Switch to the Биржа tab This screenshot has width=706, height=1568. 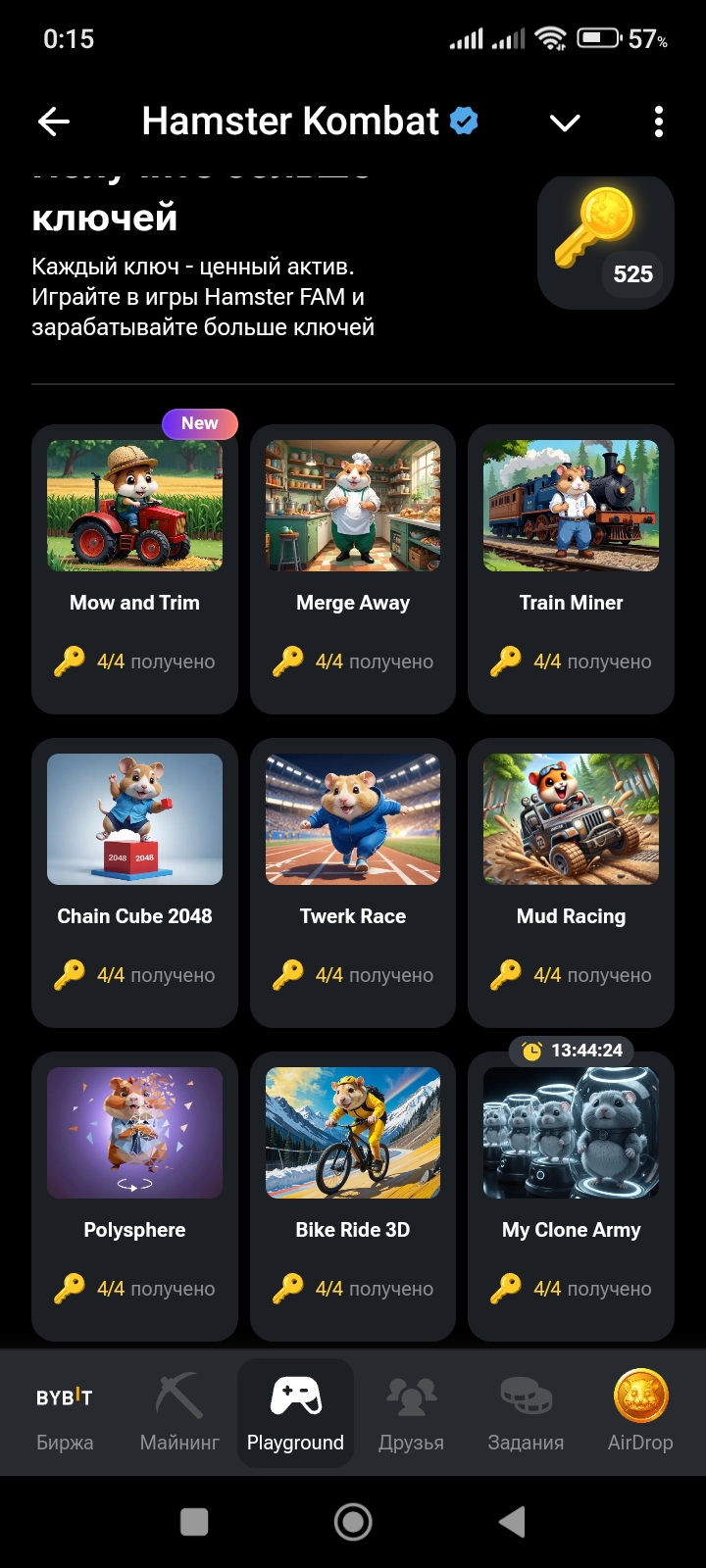(65, 1413)
